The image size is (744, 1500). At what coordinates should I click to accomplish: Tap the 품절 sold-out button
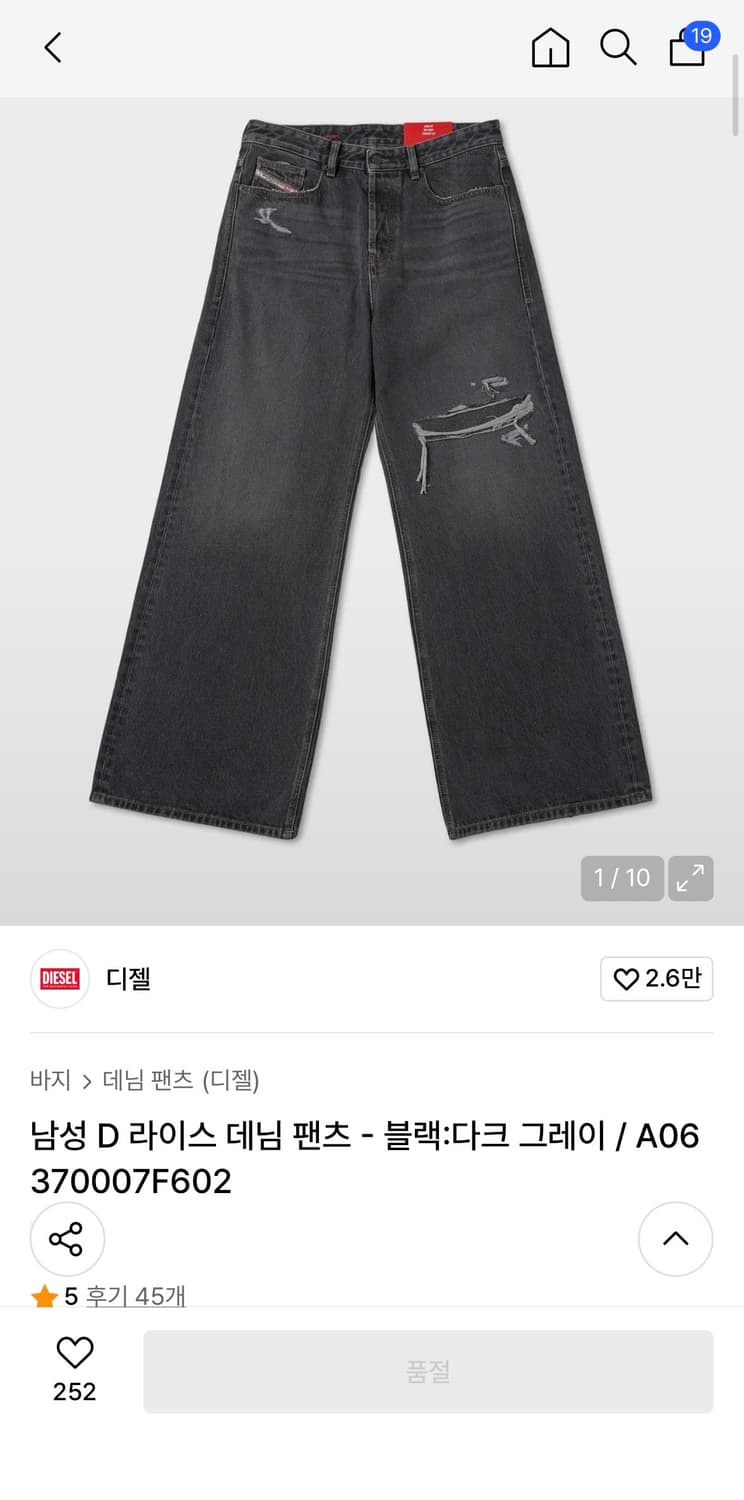(428, 1371)
